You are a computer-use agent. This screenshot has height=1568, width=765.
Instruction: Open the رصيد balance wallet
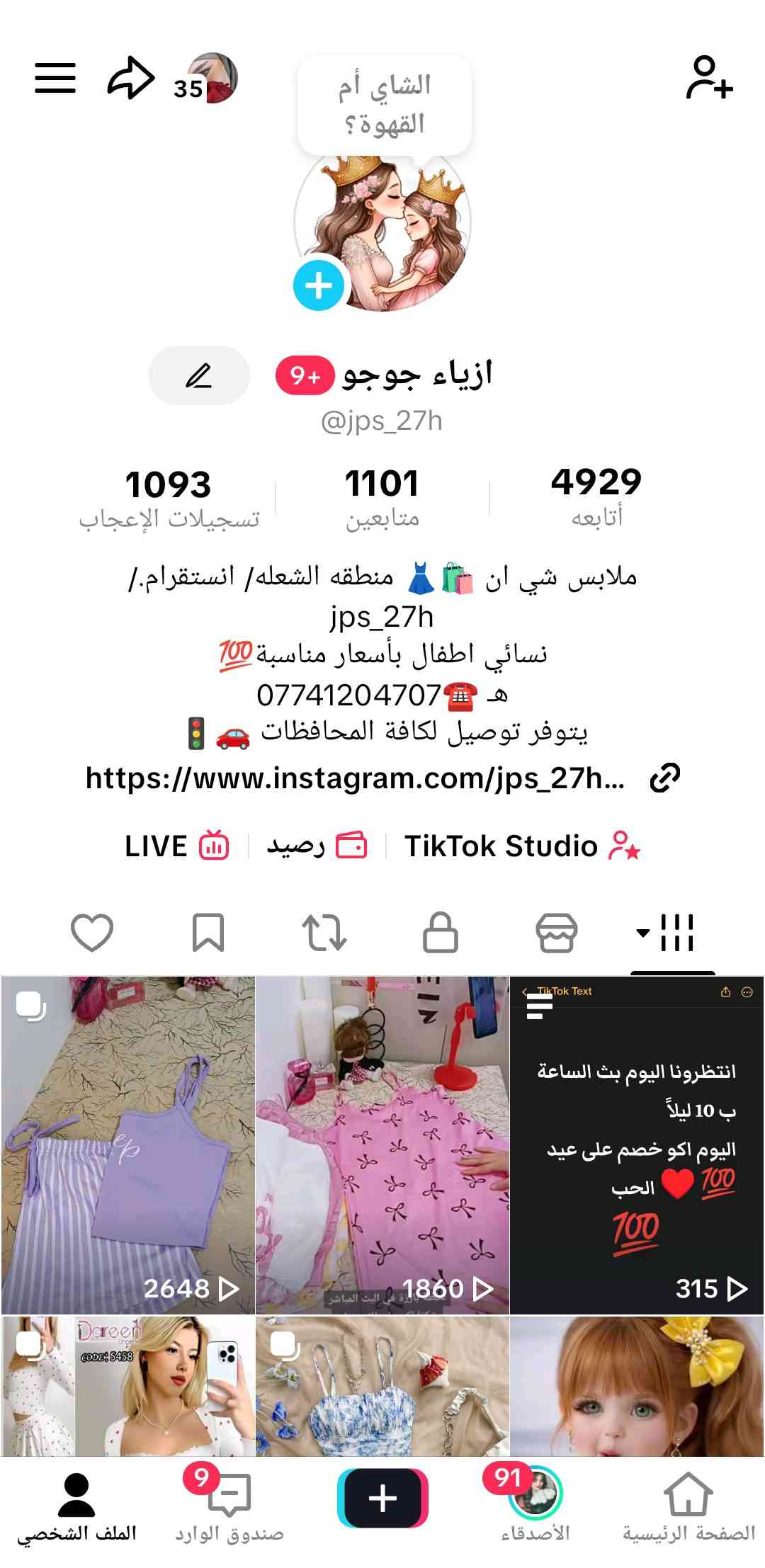coord(317,846)
